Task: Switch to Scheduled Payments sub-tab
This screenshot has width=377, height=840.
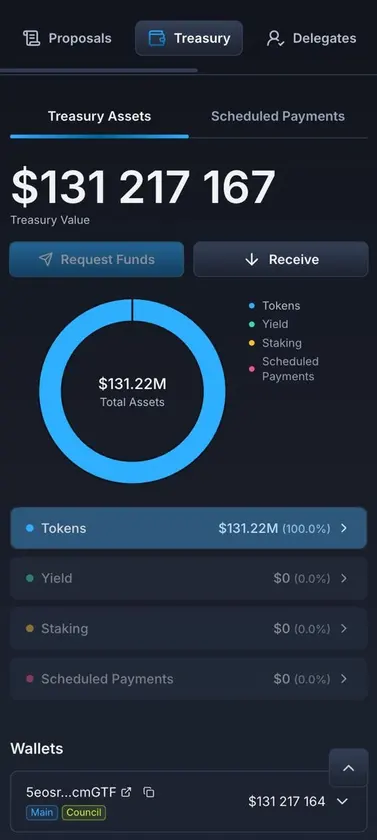Action: pos(277,116)
